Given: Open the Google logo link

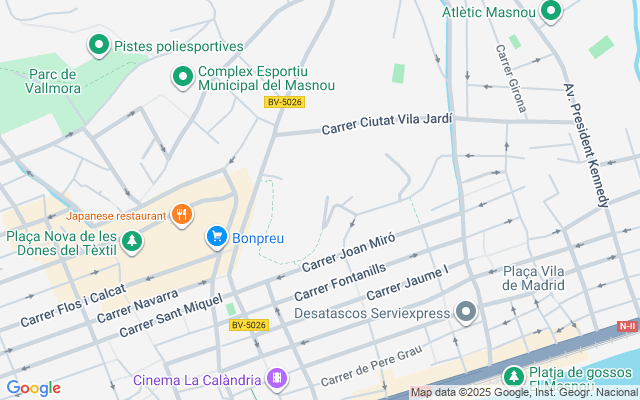Looking at the screenshot, I should click(33, 388).
